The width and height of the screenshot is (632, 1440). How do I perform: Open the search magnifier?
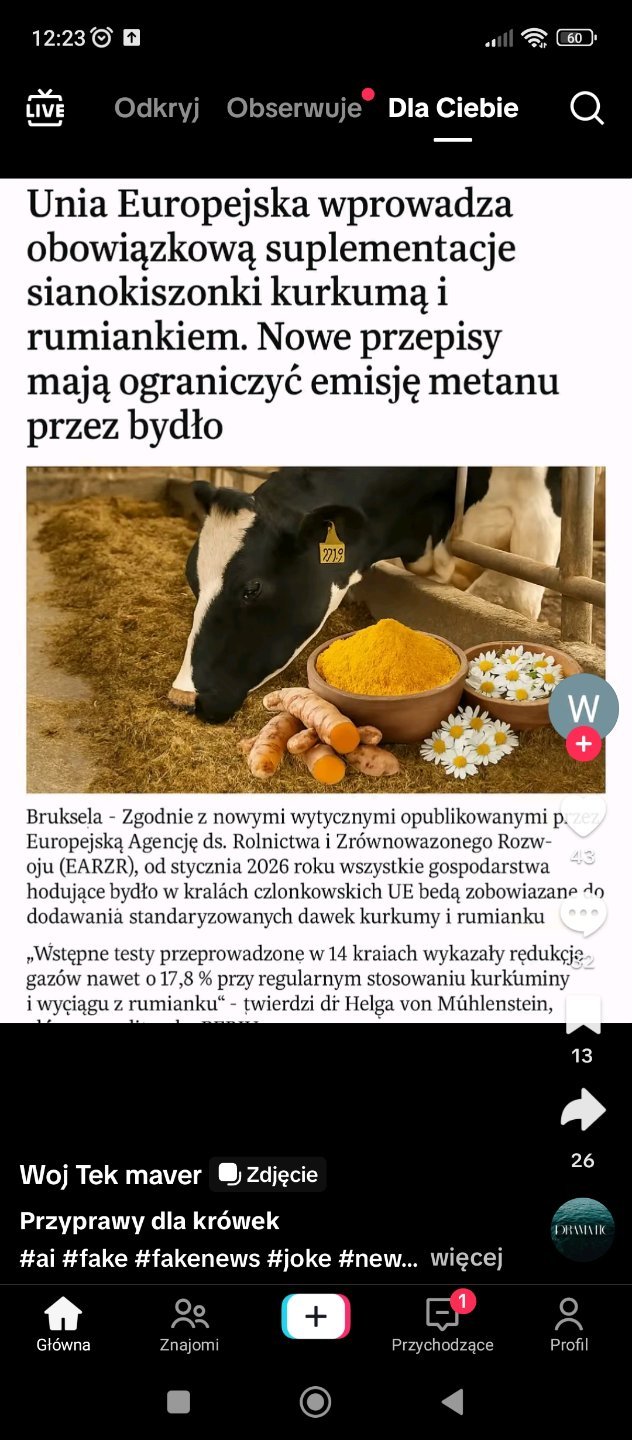click(587, 108)
